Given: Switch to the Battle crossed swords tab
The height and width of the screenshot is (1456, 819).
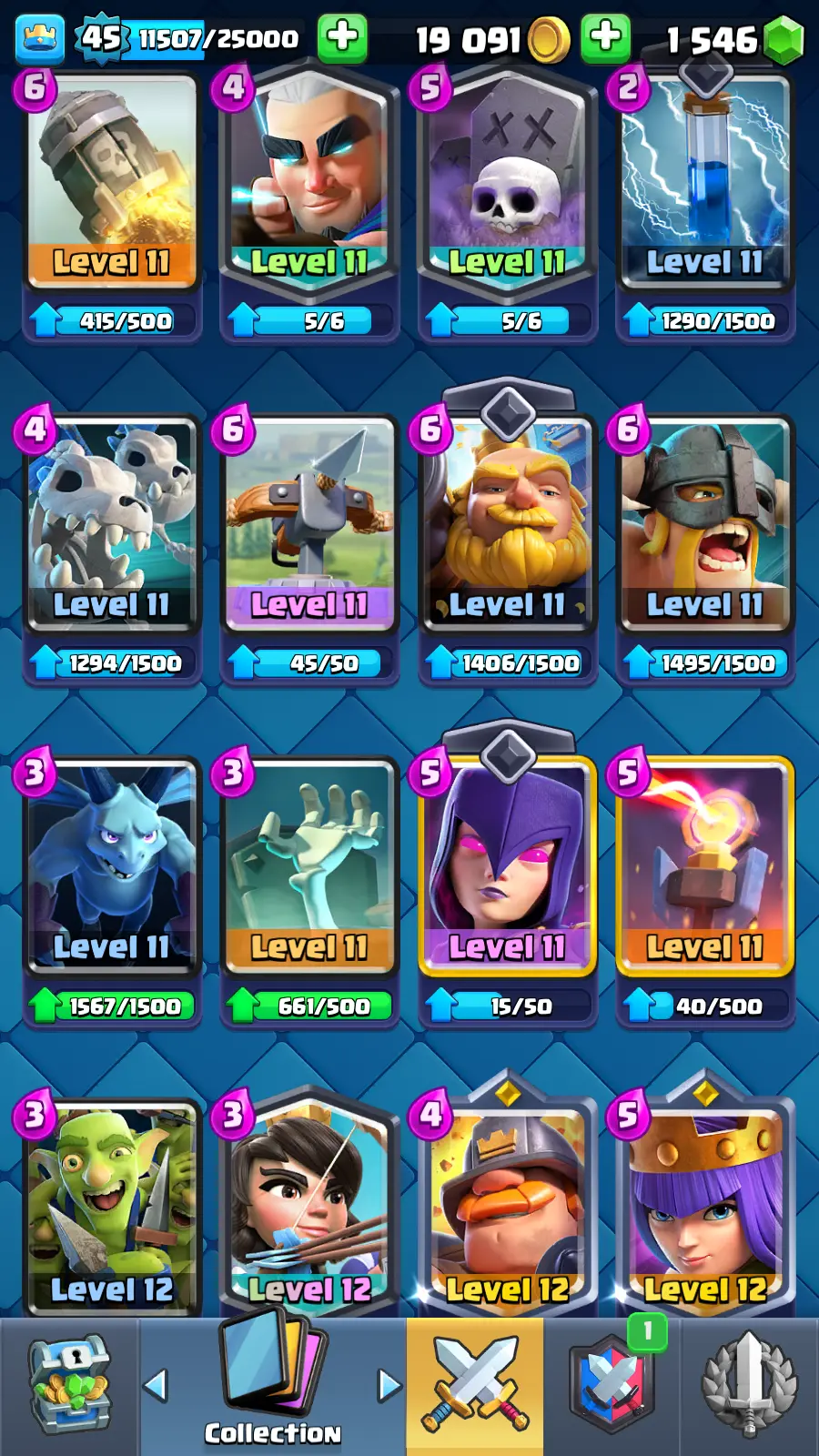Looking at the screenshot, I should (475, 1385).
